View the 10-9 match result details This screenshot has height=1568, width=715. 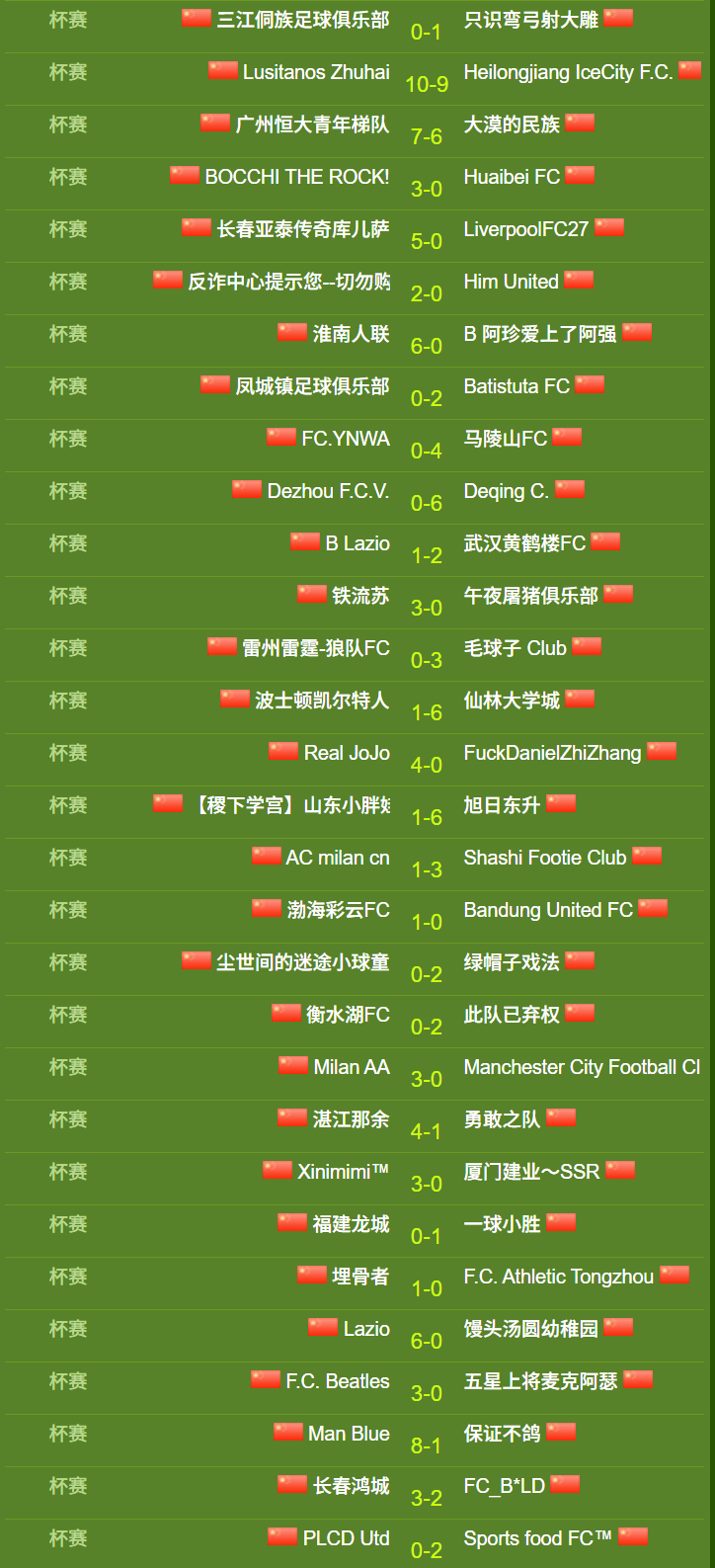pyautogui.click(x=427, y=84)
